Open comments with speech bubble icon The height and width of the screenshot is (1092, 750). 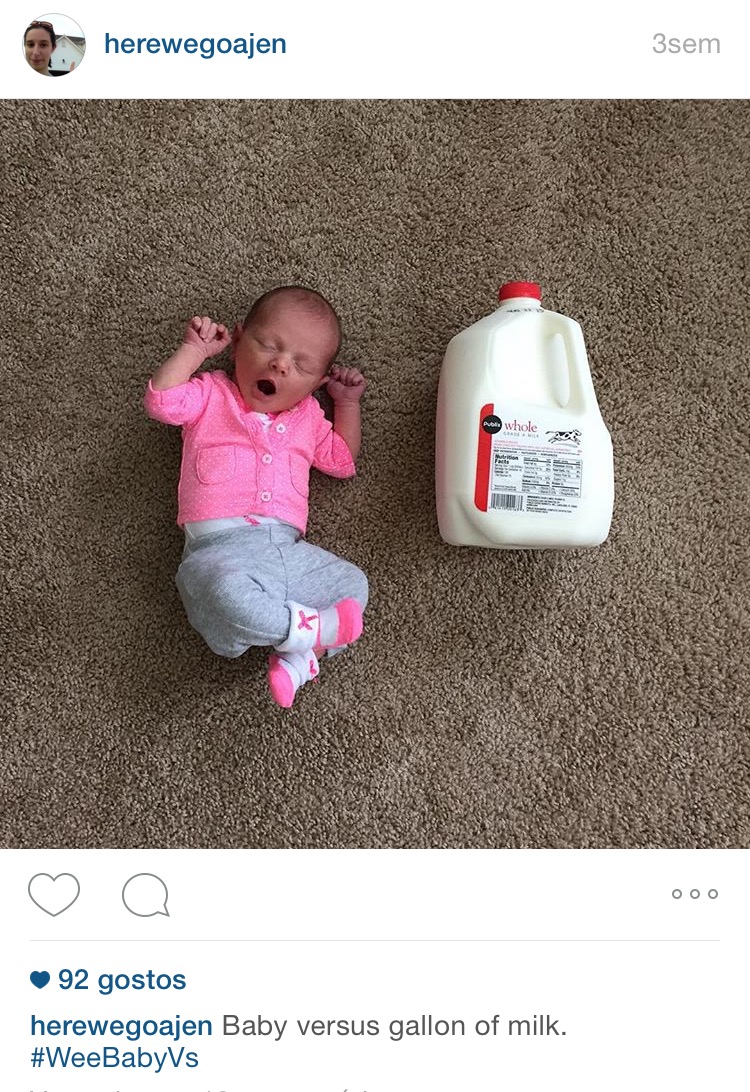pyautogui.click(x=145, y=894)
